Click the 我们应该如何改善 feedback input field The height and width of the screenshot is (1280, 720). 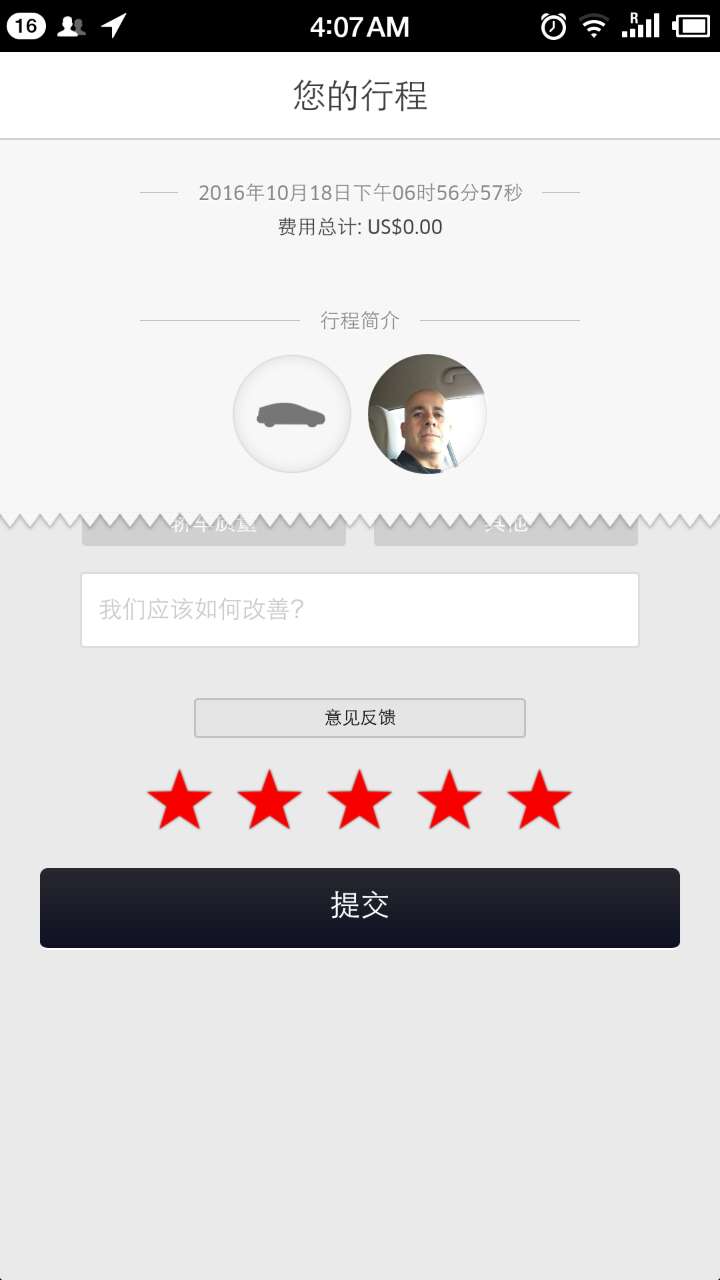point(360,609)
